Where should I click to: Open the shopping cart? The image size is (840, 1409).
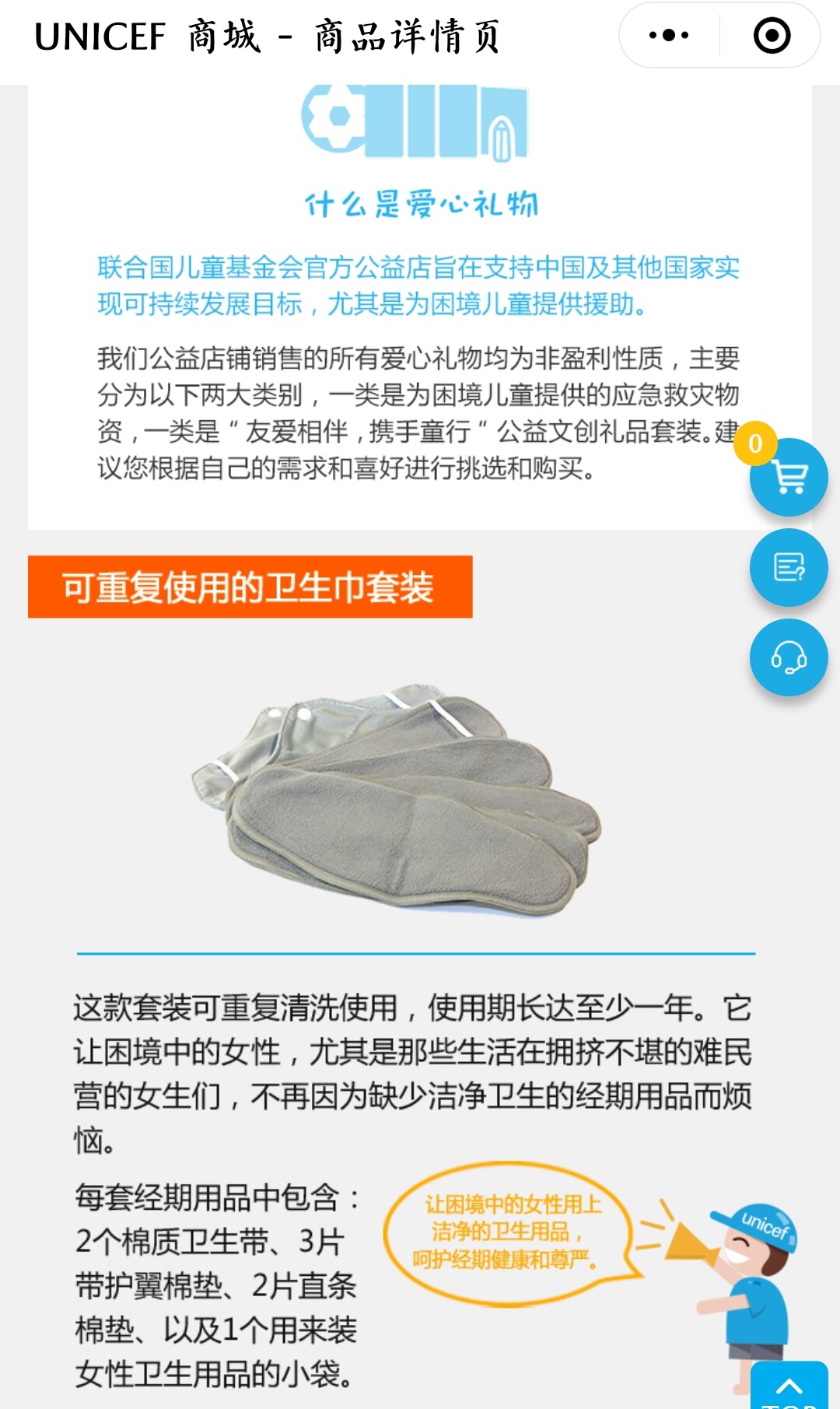click(x=789, y=477)
